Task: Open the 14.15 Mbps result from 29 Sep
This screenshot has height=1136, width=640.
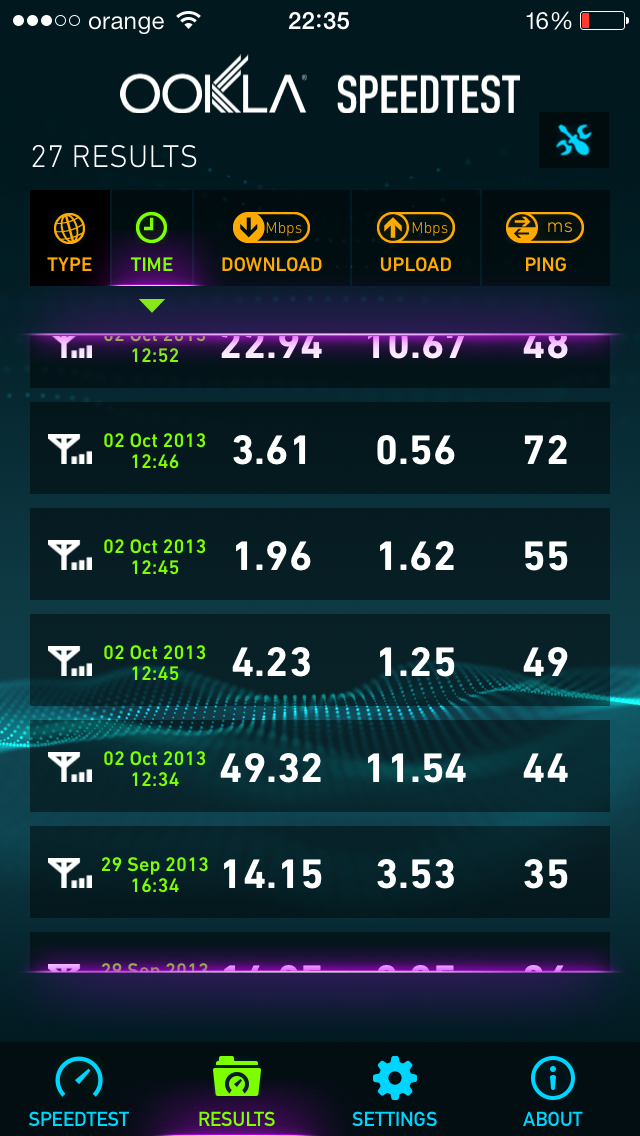Action: pos(320,872)
